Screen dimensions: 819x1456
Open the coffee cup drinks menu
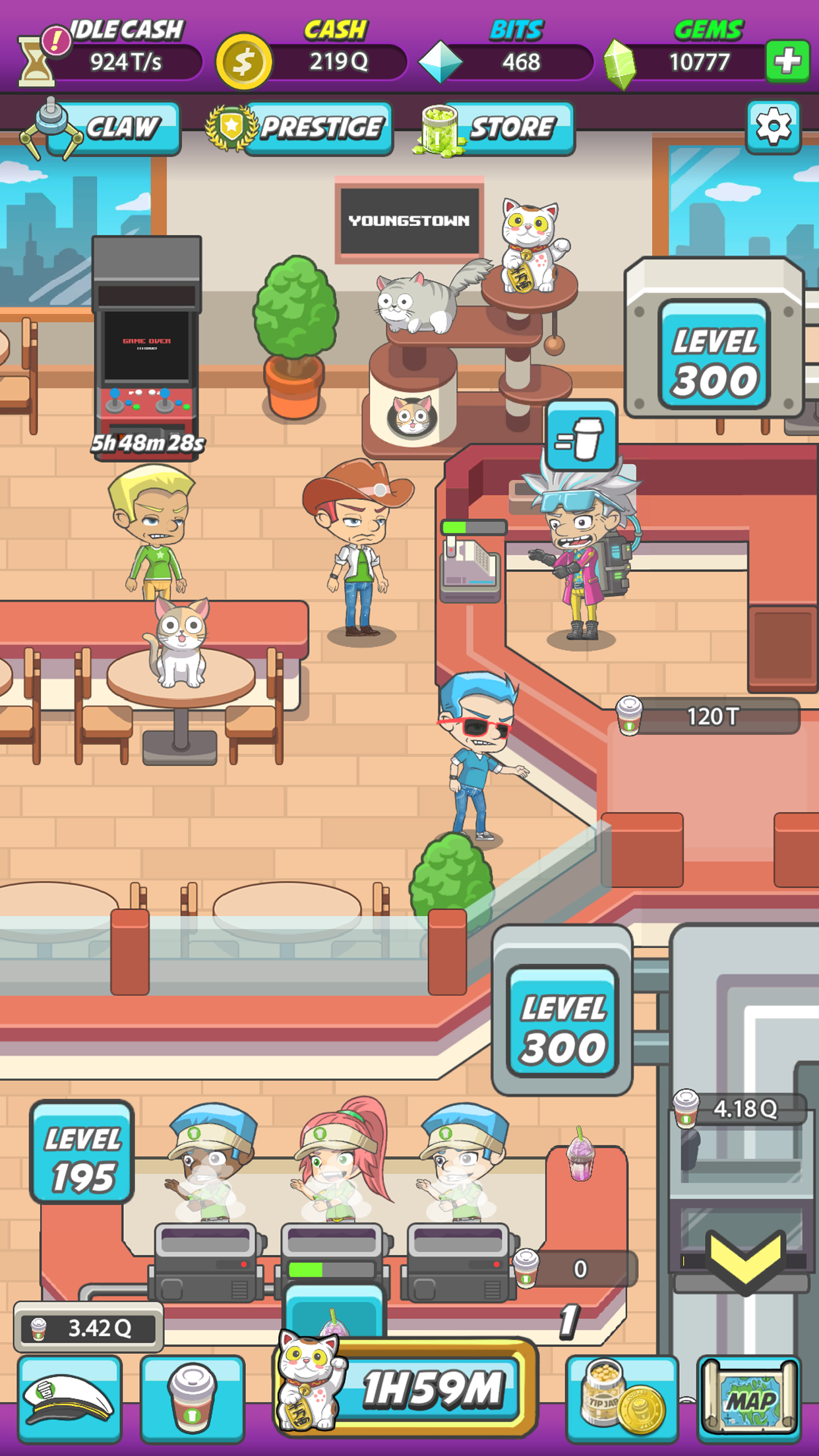pos(192,1398)
